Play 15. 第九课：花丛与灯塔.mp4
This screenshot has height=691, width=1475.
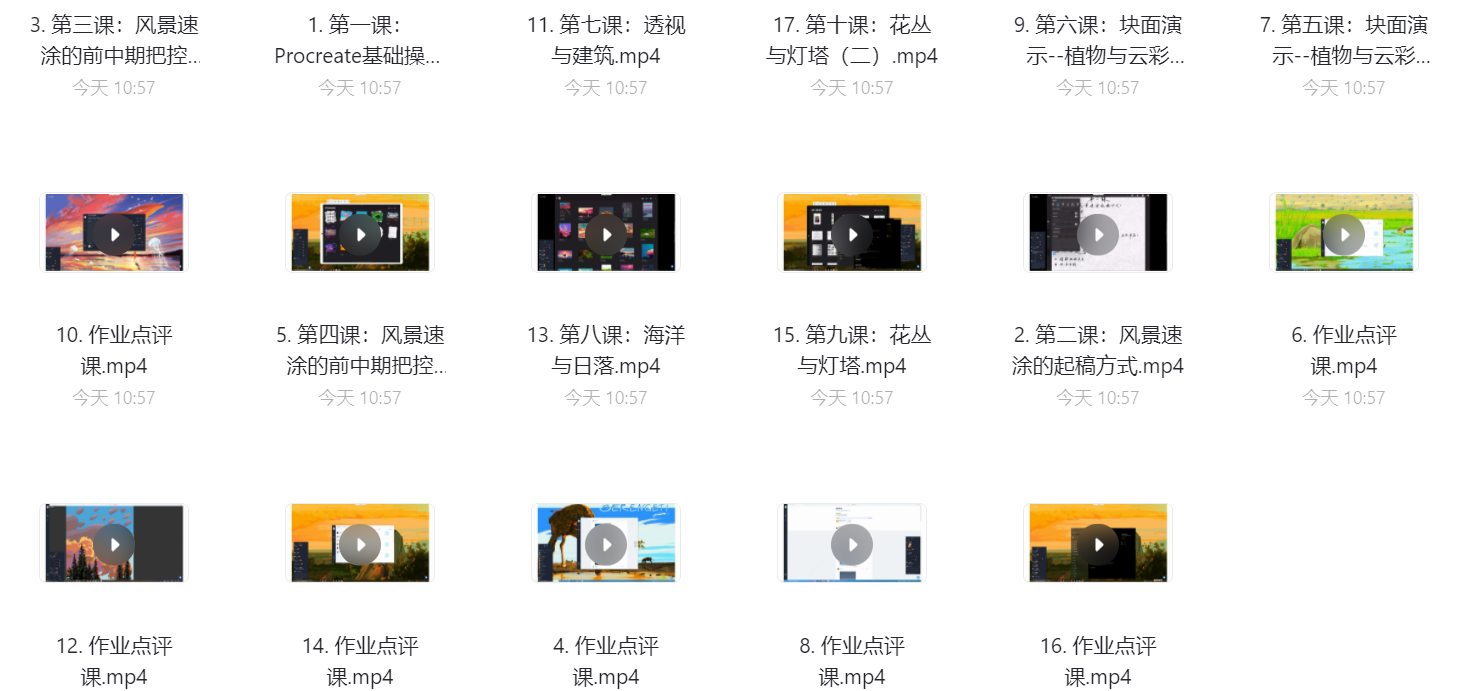pyautogui.click(x=852, y=234)
